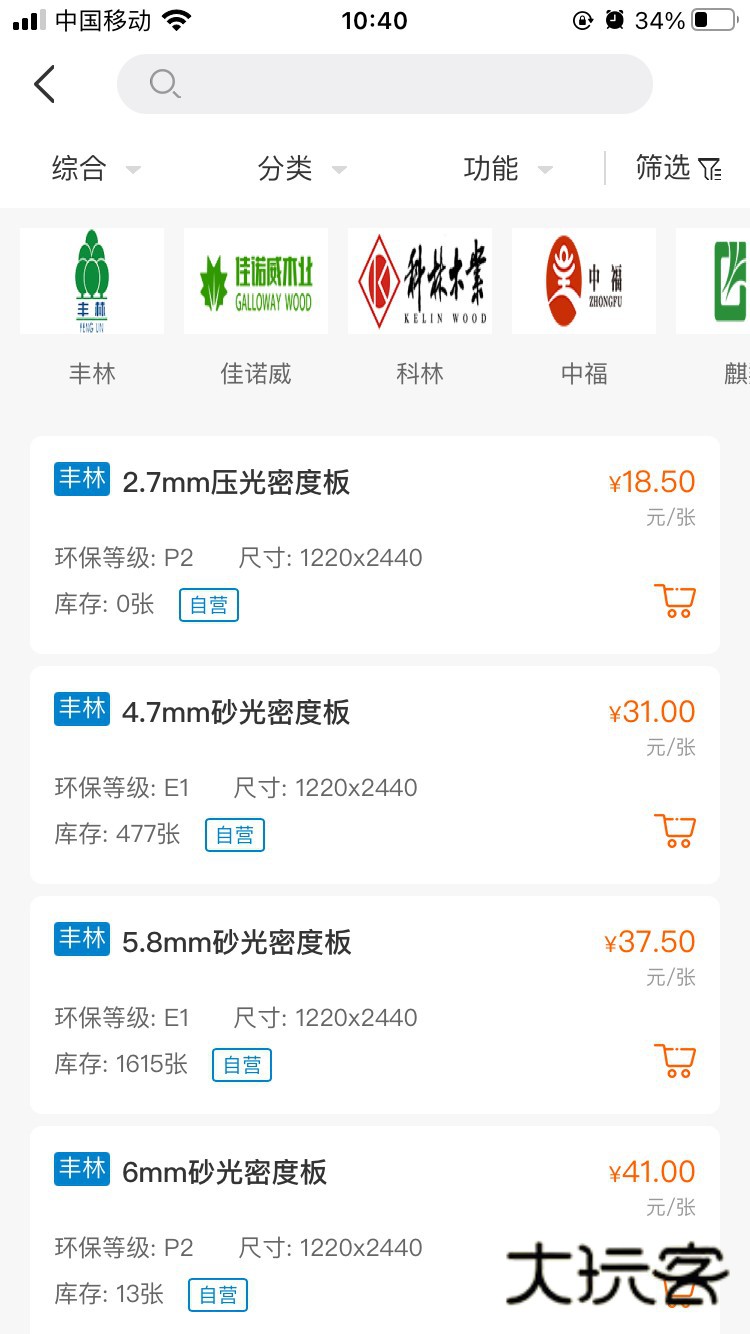Add 5.8mm砂光密度板 to the cart
Viewport: 750px width, 1334px height.
[x=675, y=1061]
